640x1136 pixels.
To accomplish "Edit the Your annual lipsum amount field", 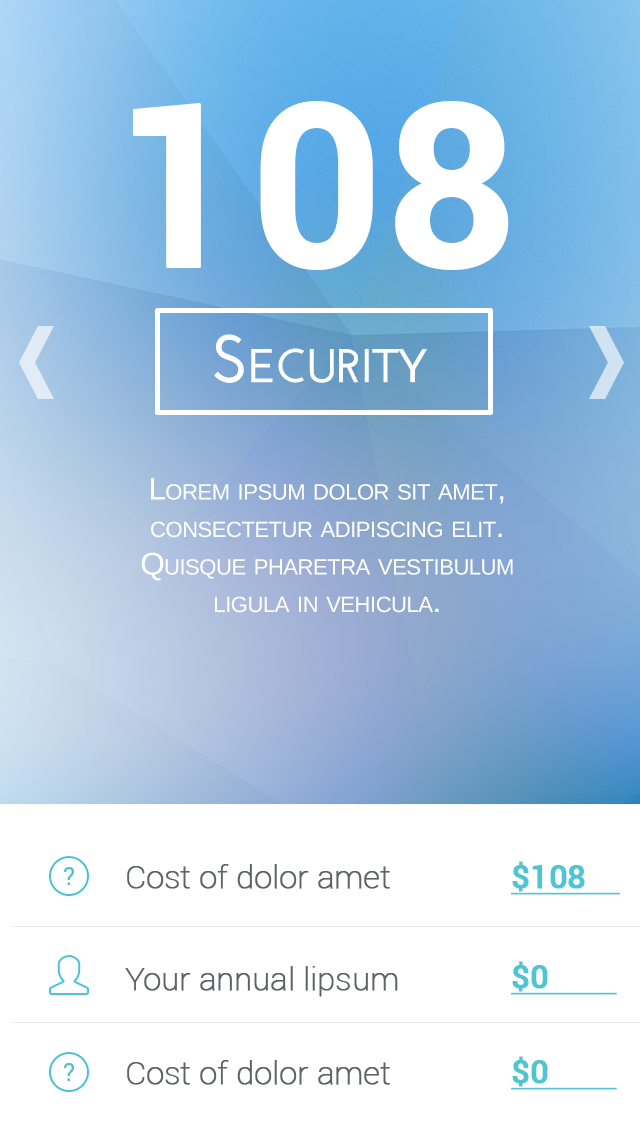I will [x=564, y=977].
